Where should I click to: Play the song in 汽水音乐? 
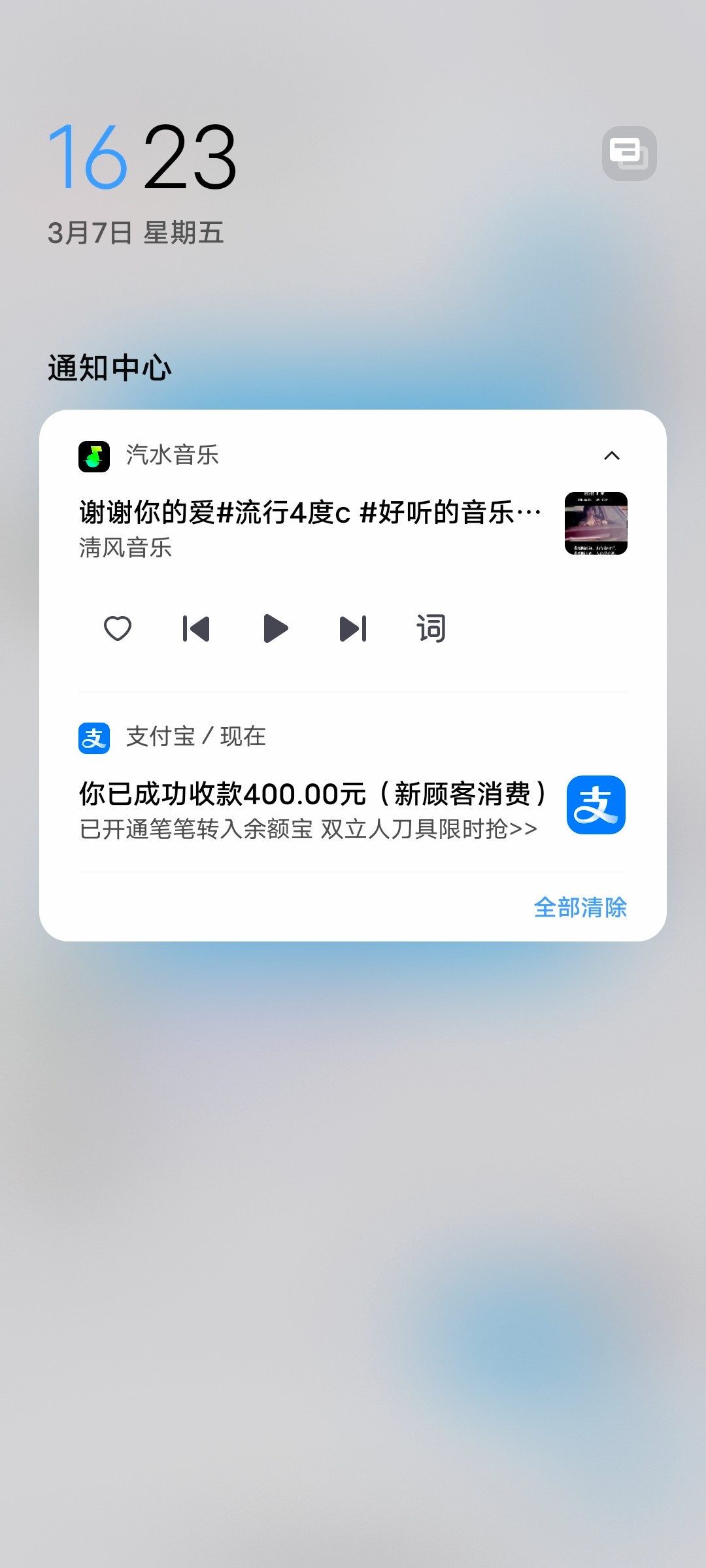(275, 629)
